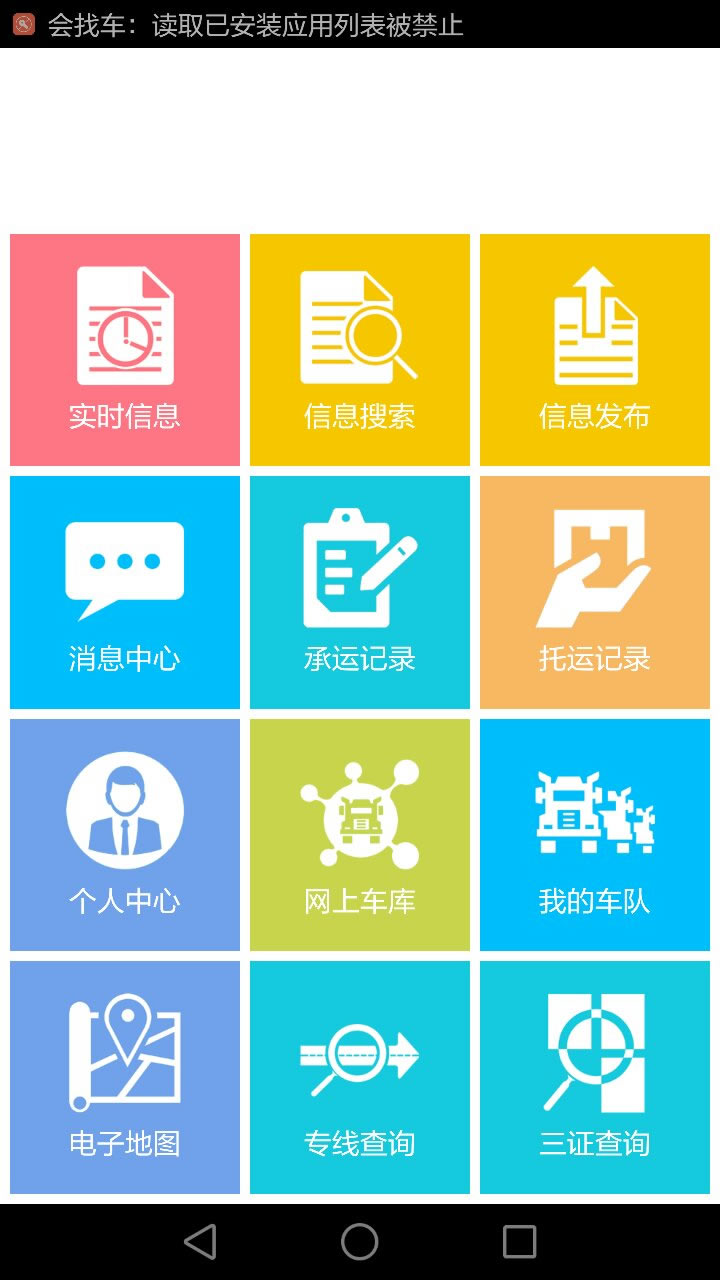The height and width of the screenshot is (1280, 720).
Task: Open 三证查询 certificate lookup
Action: [x=595, y=1077]
